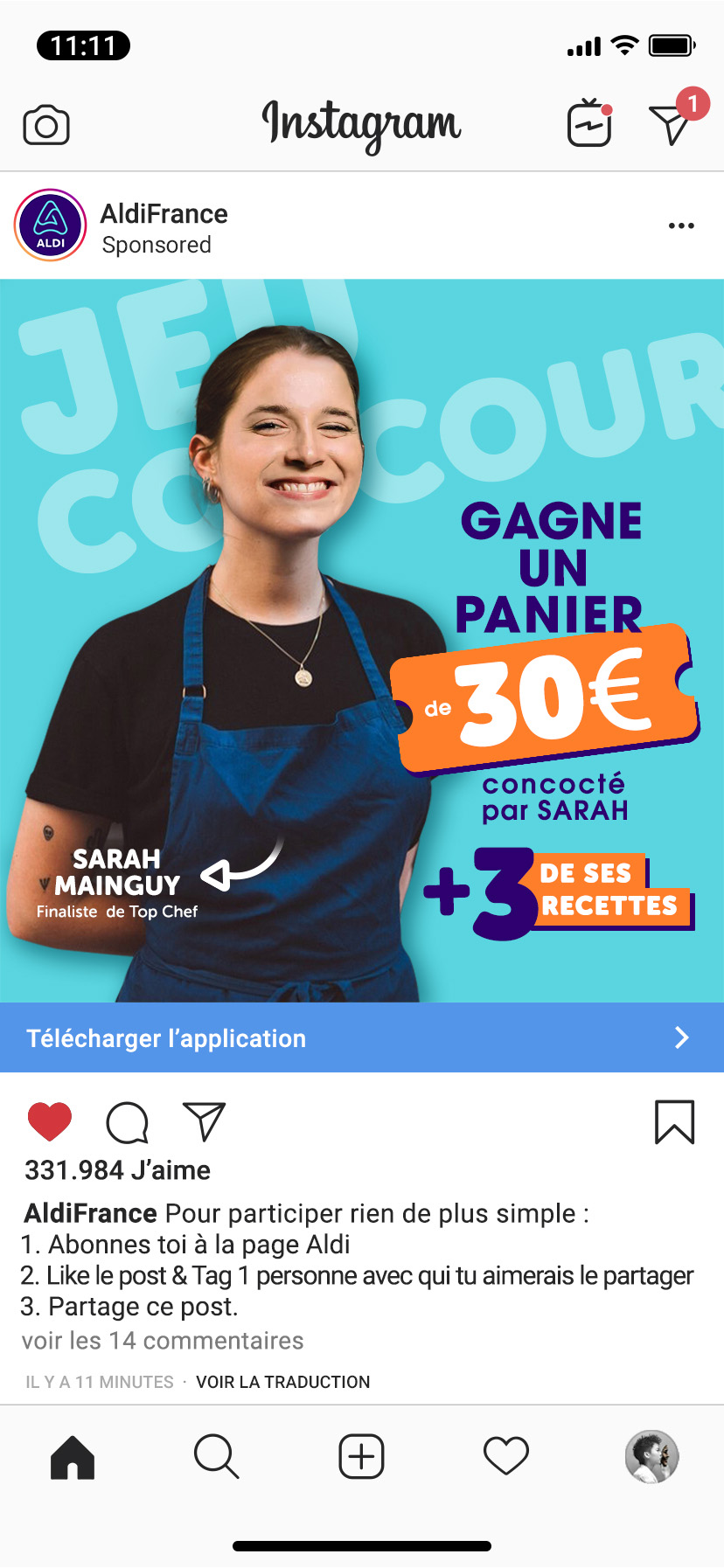
Task: Open IGTV from the top bar
Action: 589,124
